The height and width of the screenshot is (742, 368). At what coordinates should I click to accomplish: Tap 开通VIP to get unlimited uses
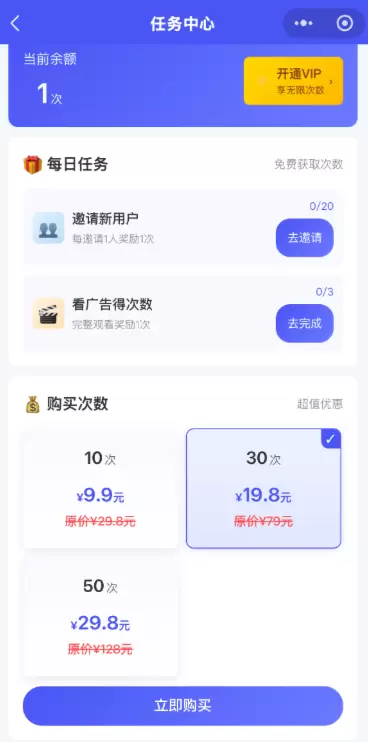pos(293,81)
